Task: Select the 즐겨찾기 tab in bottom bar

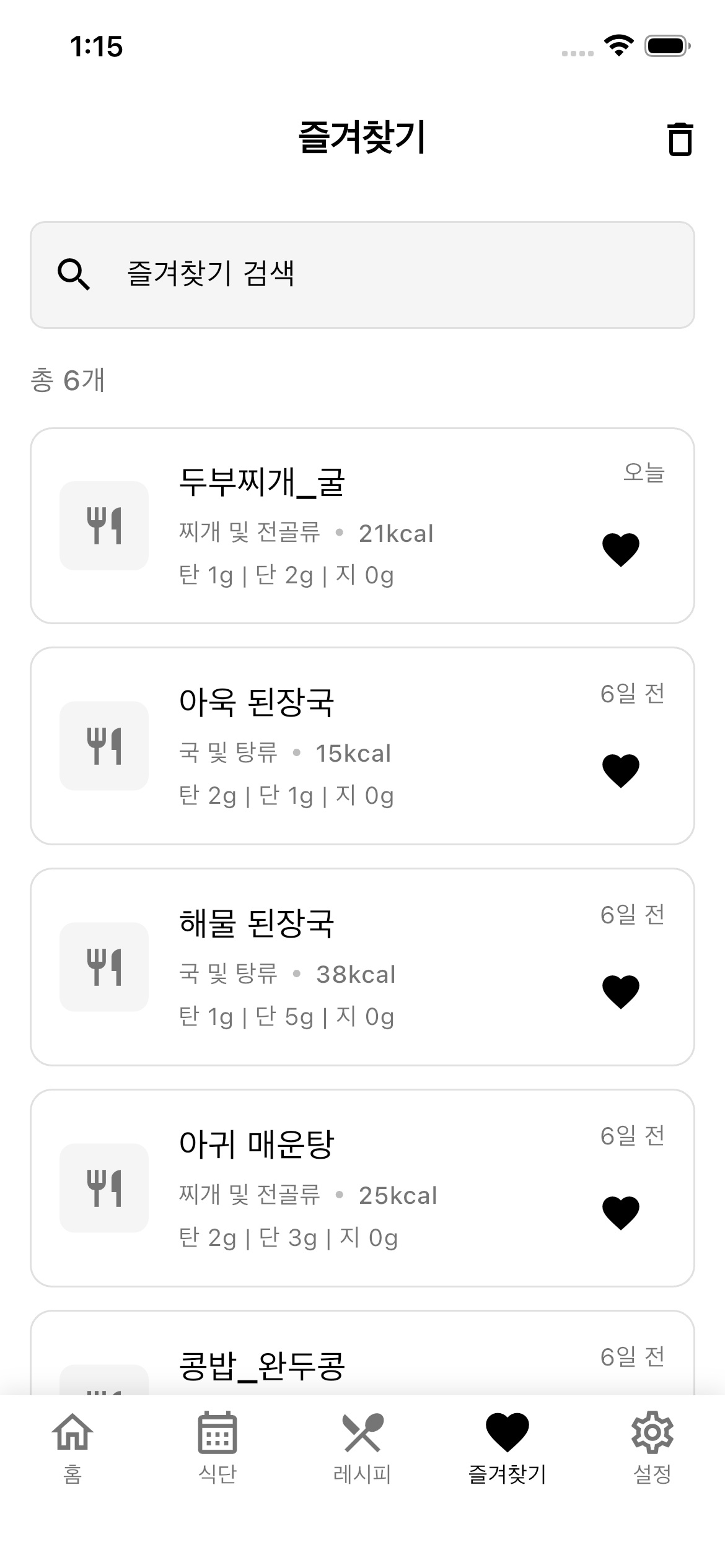Action: point(507,1448)
